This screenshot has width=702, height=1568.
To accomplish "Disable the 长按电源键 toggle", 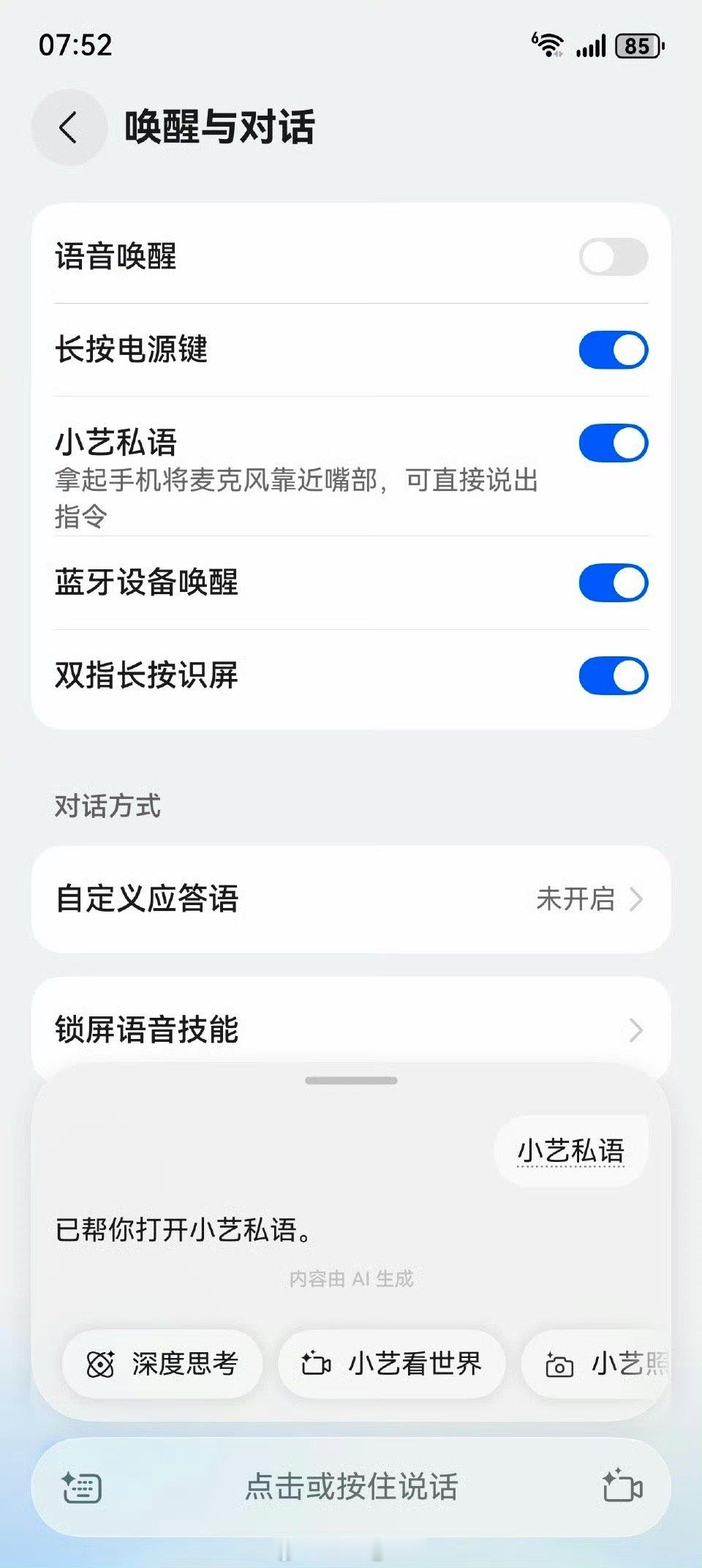I will pyautogui.click(x=613, y=350).
